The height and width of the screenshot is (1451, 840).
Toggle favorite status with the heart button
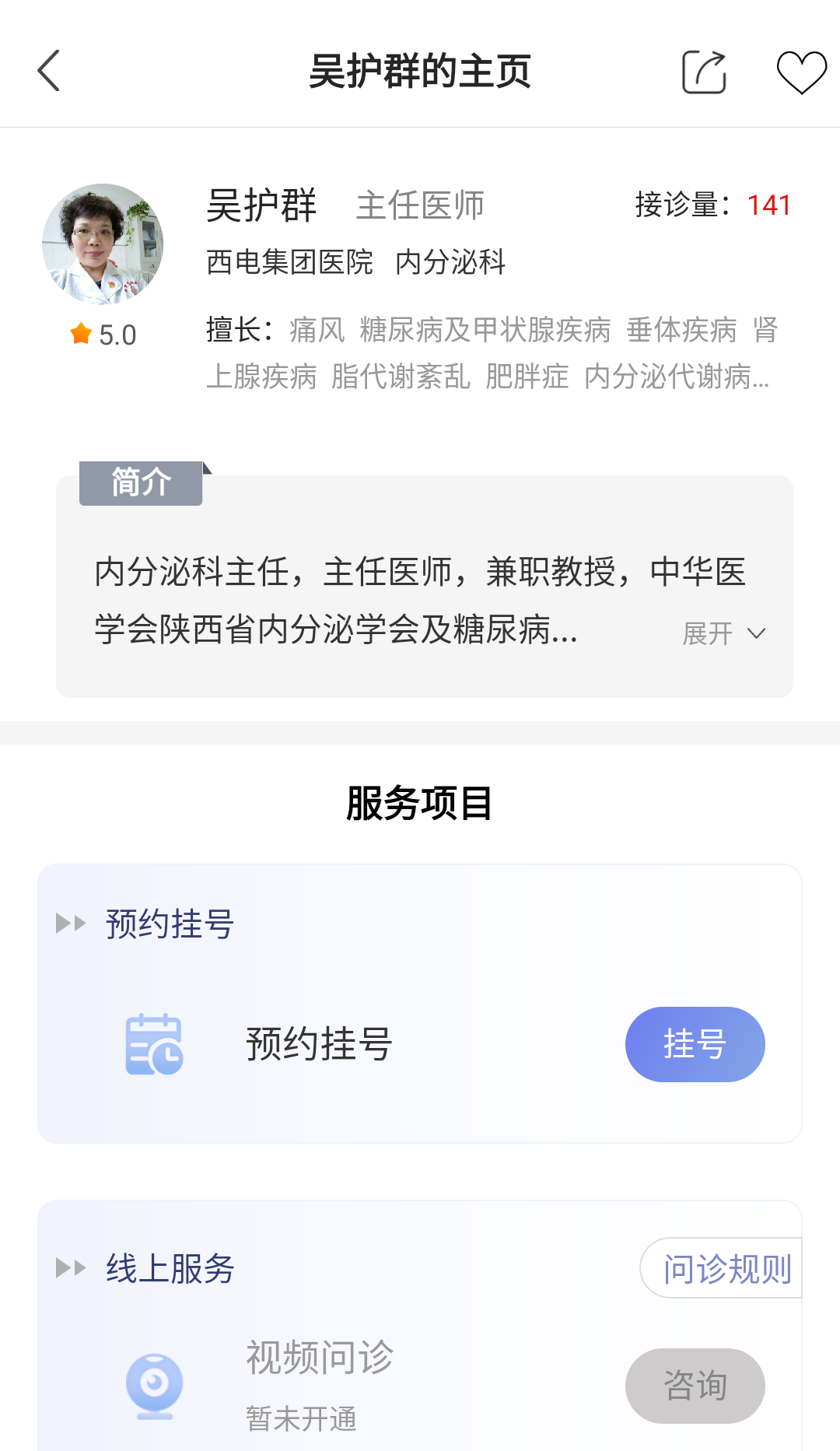(800, 74)
